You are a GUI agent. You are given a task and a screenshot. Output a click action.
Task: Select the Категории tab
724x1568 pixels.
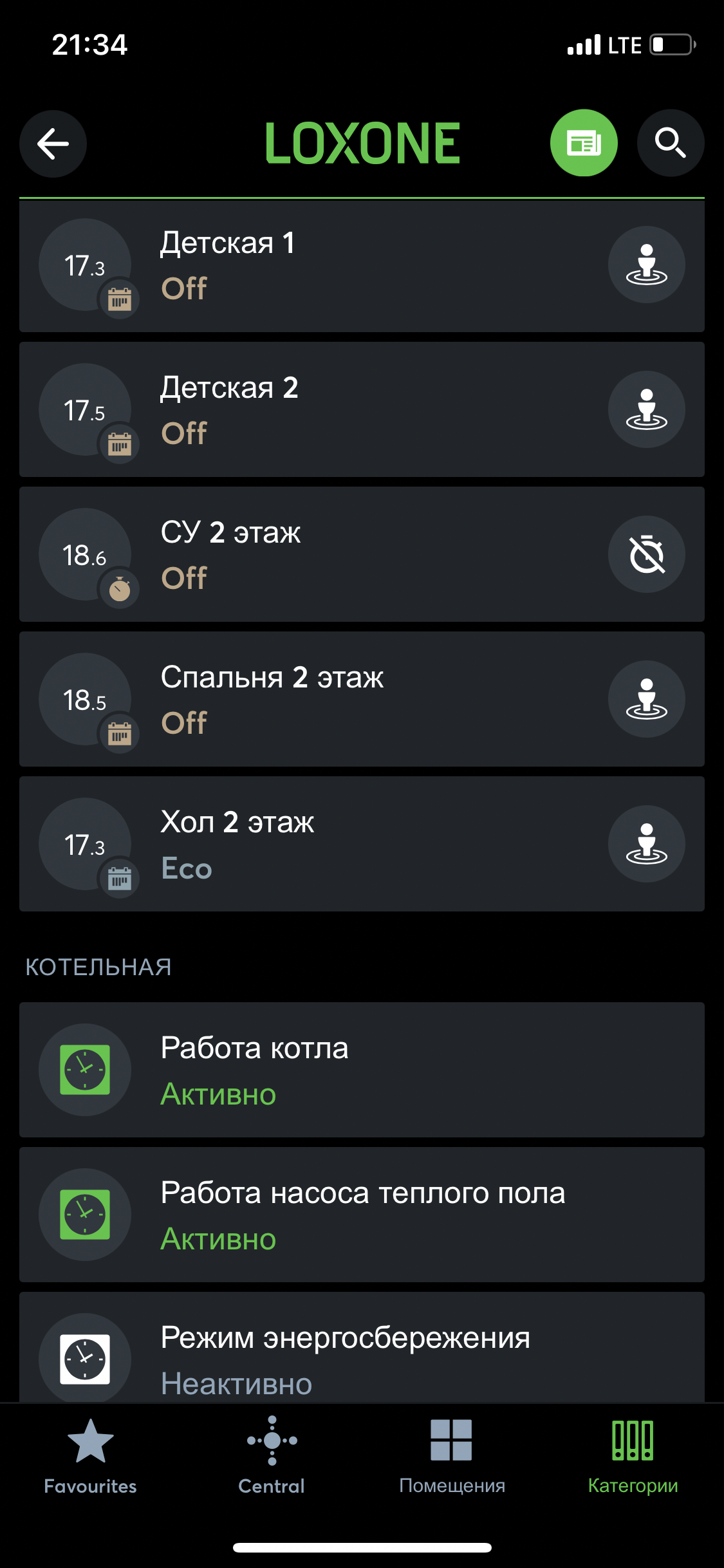tap(633, 1456)
